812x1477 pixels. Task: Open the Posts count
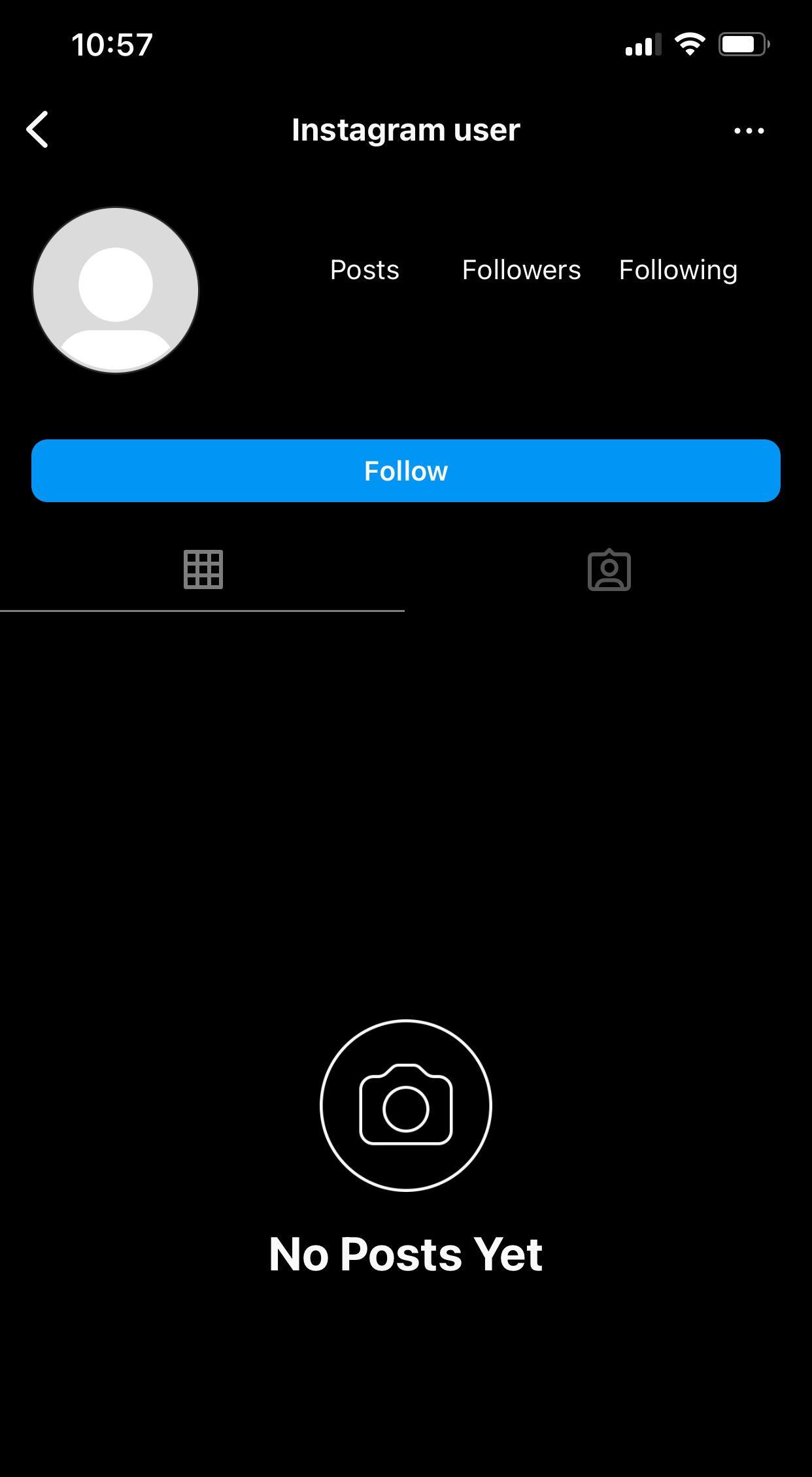point(364,269)
